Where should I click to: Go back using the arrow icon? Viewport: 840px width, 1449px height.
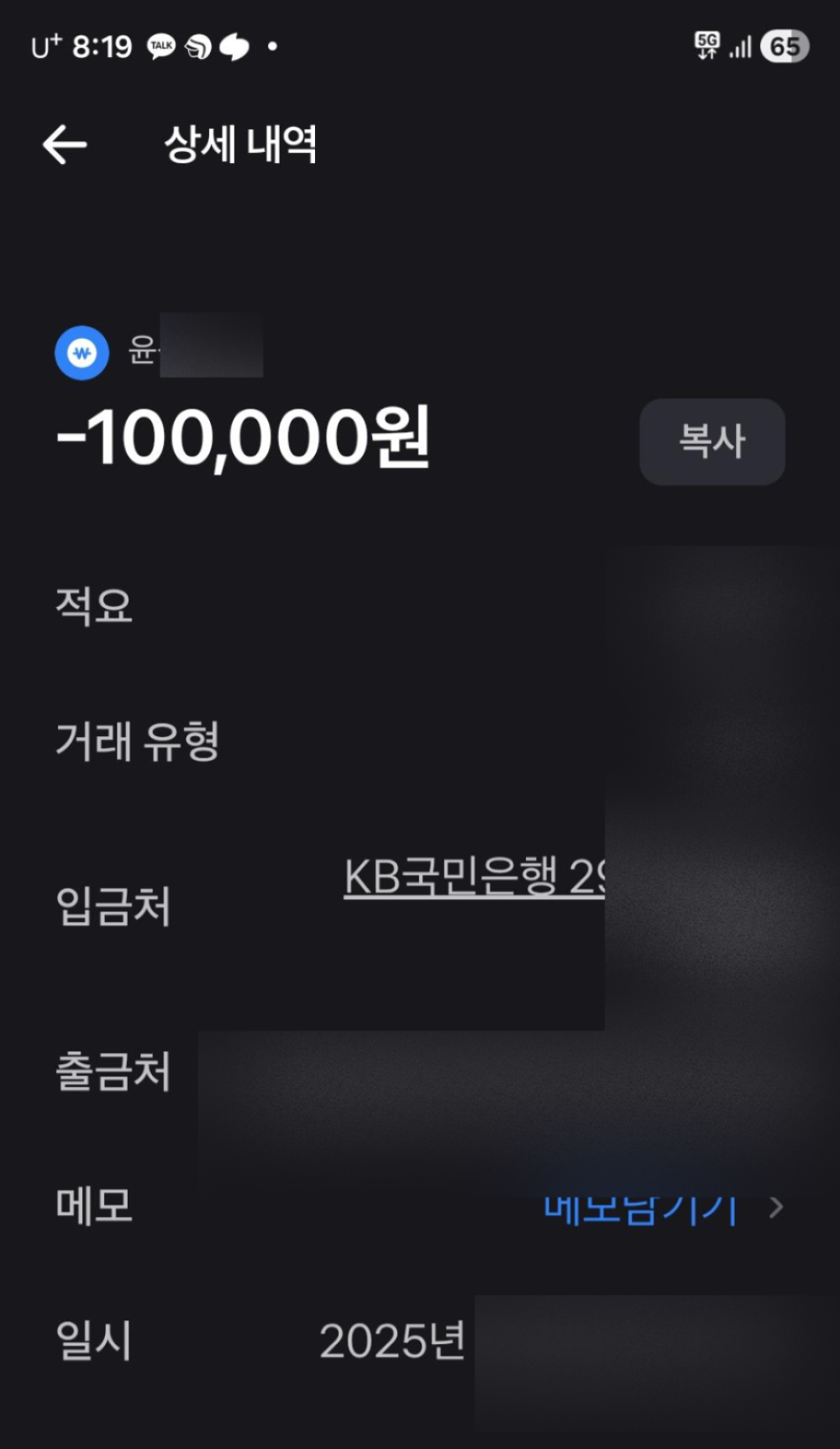click(65, 145)
